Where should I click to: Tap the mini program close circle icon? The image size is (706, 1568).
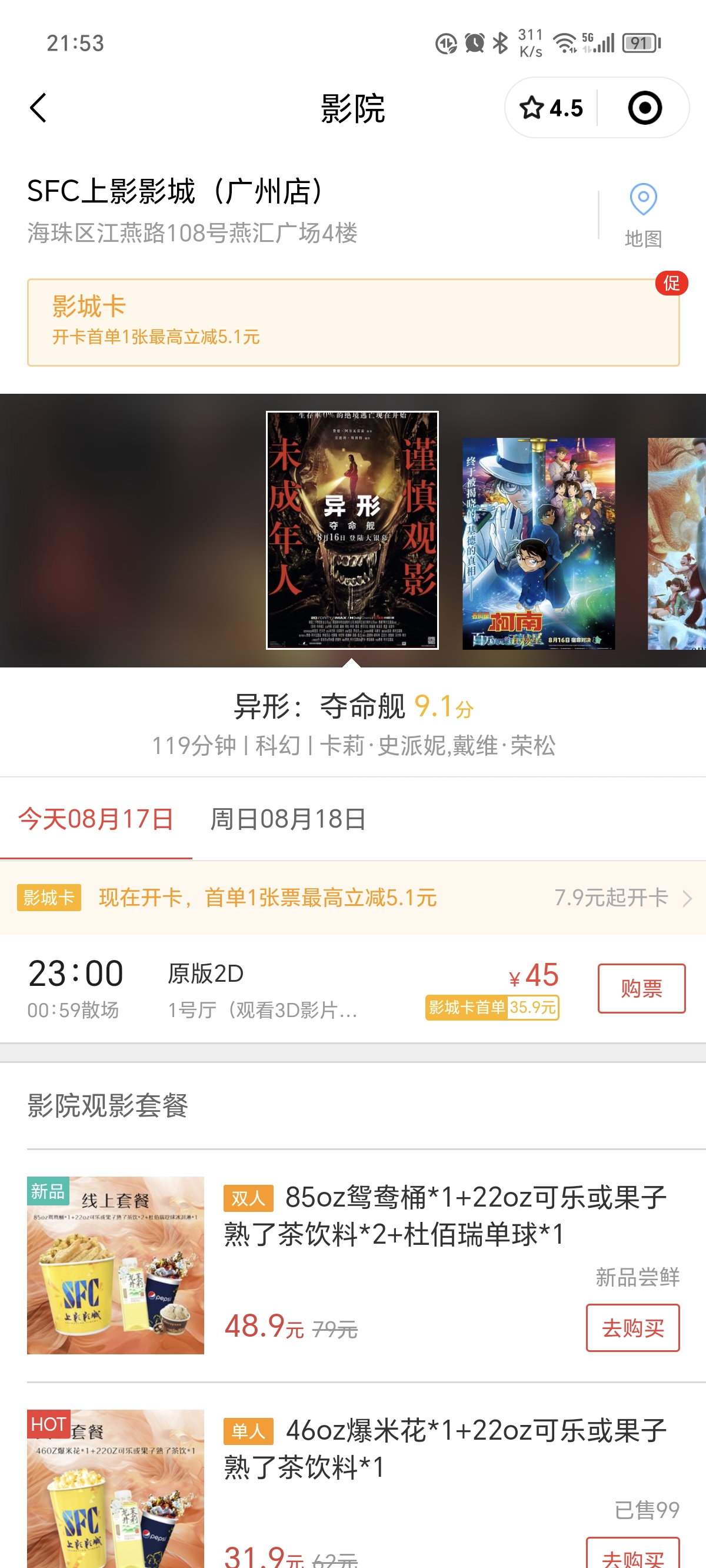click(644, 108)
